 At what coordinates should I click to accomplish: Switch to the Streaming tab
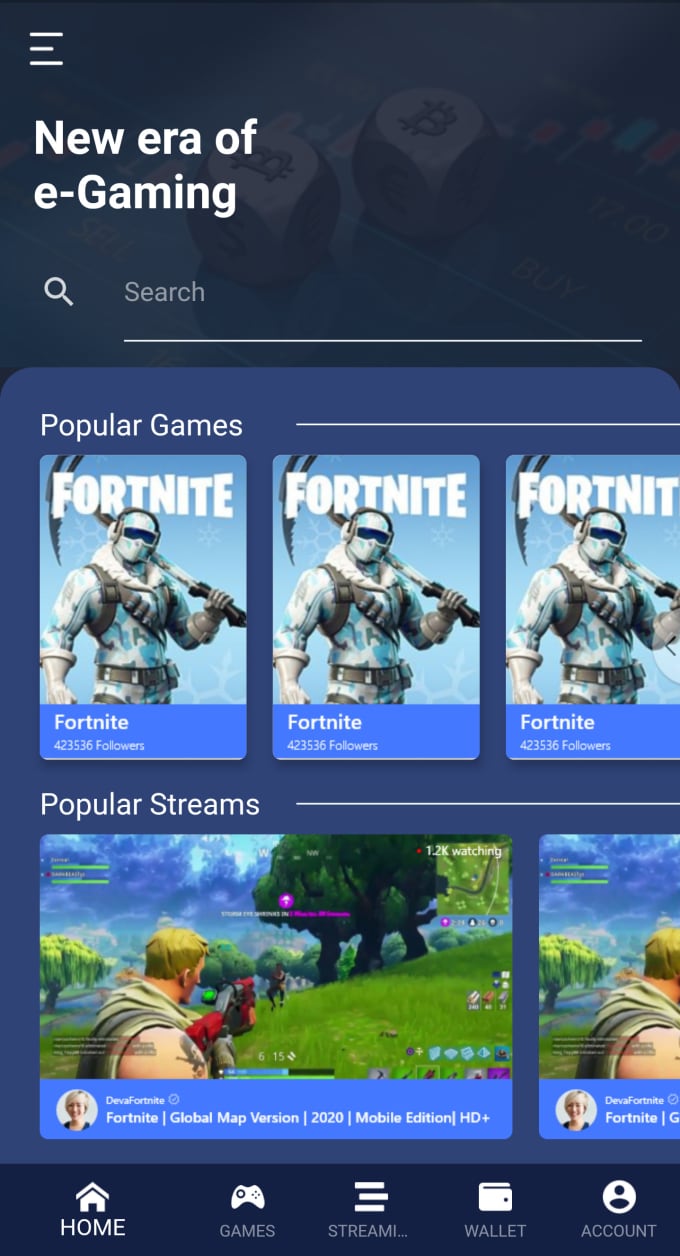(x=370, y=1210)
